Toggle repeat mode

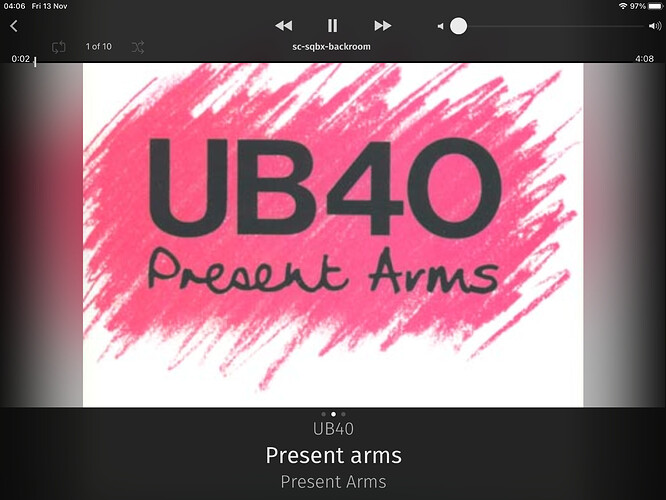tap(59, 47)
